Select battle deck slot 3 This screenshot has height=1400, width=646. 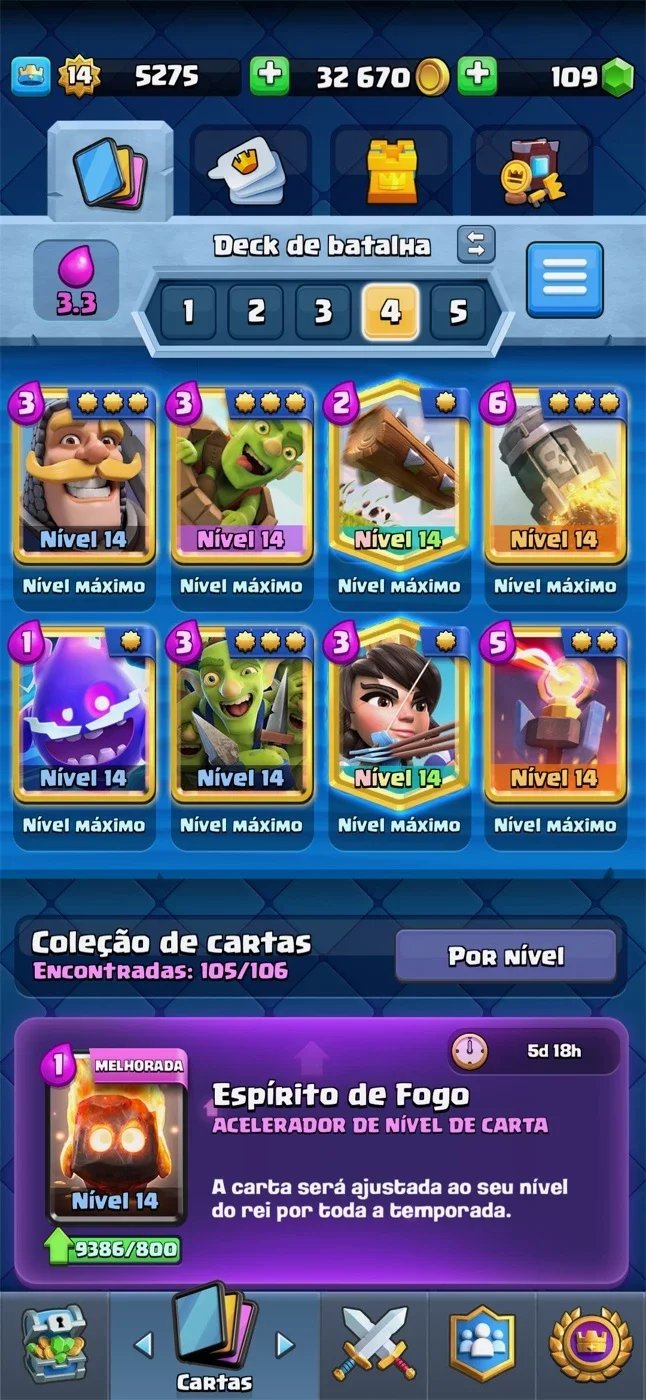[x=323, y=312]
